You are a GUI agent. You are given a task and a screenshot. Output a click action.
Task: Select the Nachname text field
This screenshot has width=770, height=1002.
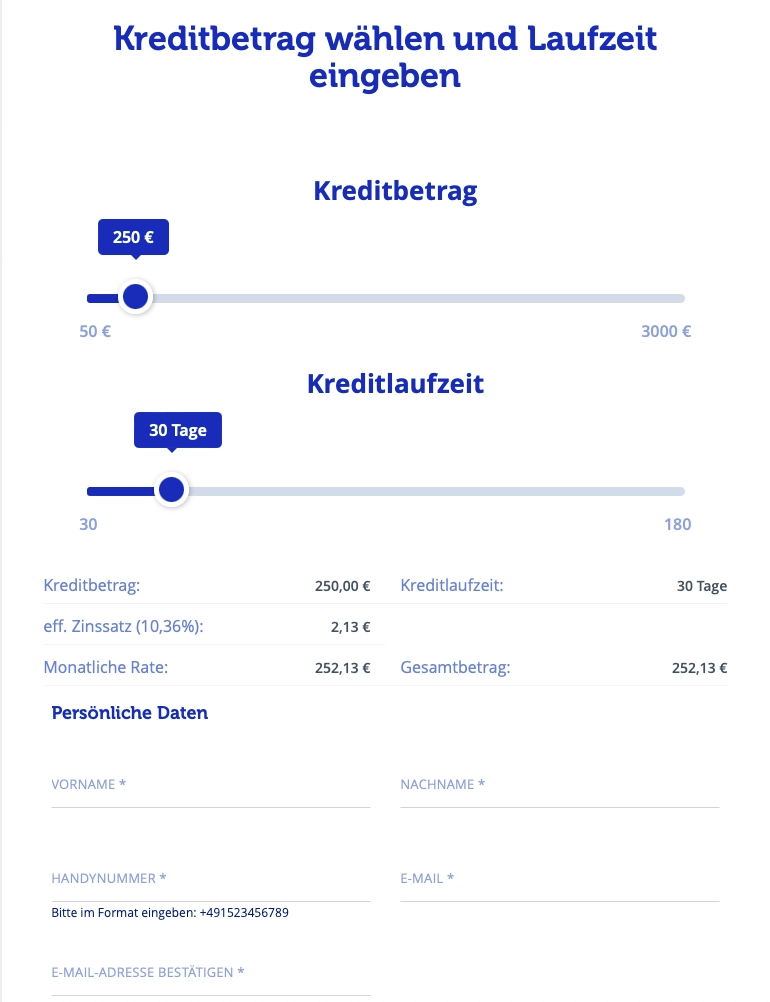tap(559, 786)
